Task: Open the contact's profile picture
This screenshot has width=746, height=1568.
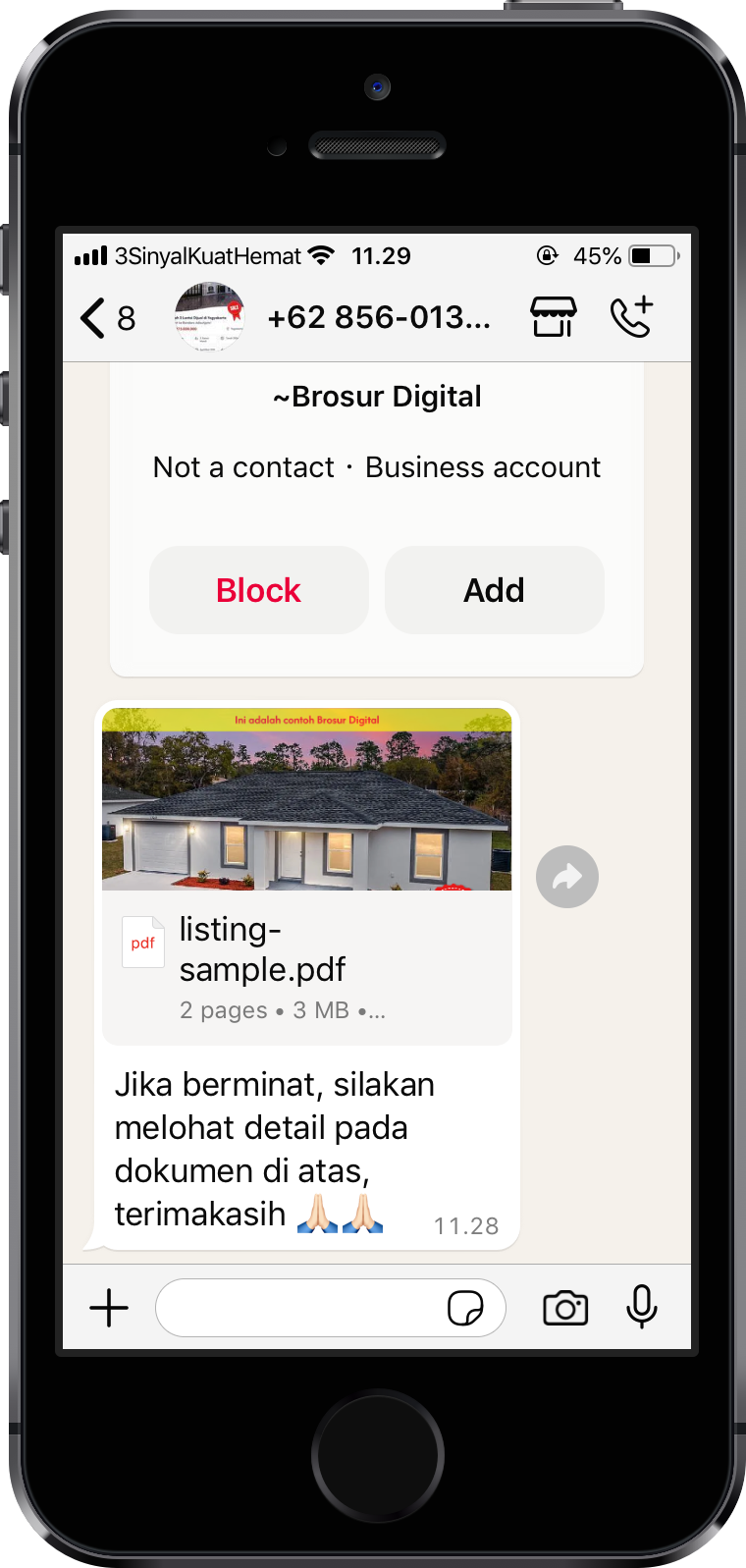Action: tap(209, 317)
